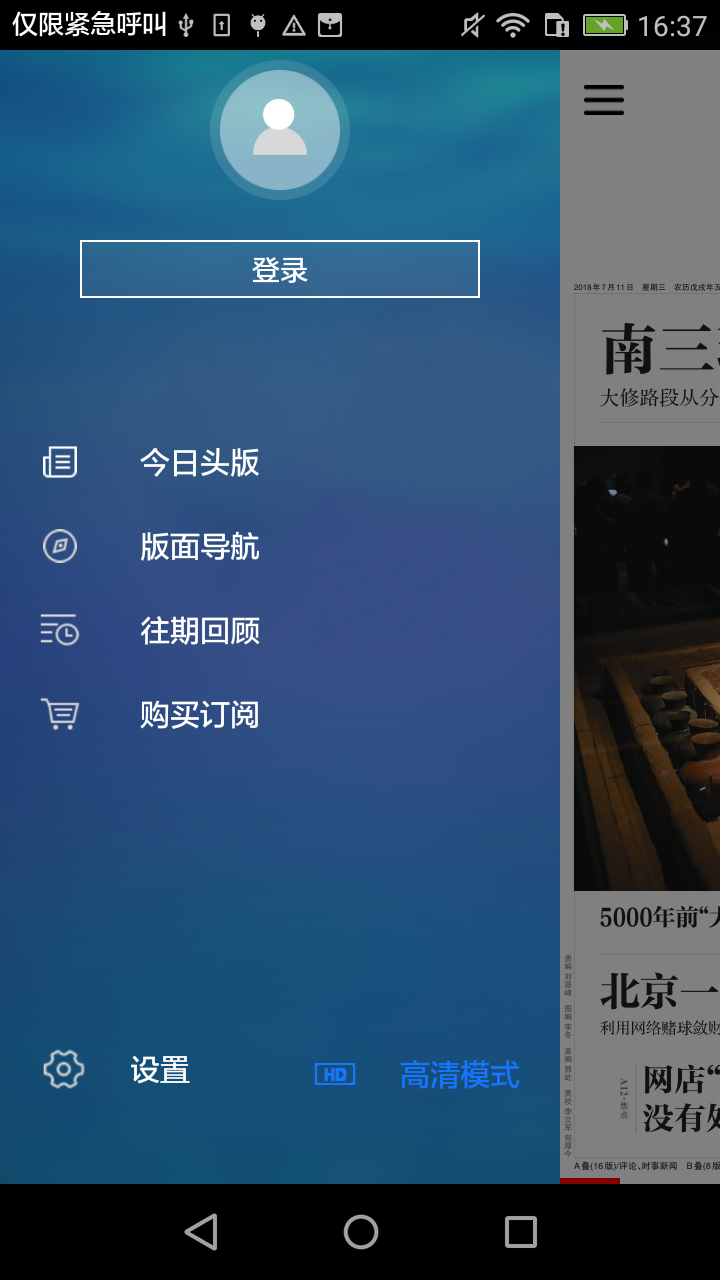Enable 高清模式 high-definition mode
Viewport: 720px width, 1280px height.
click(459, 1075)
